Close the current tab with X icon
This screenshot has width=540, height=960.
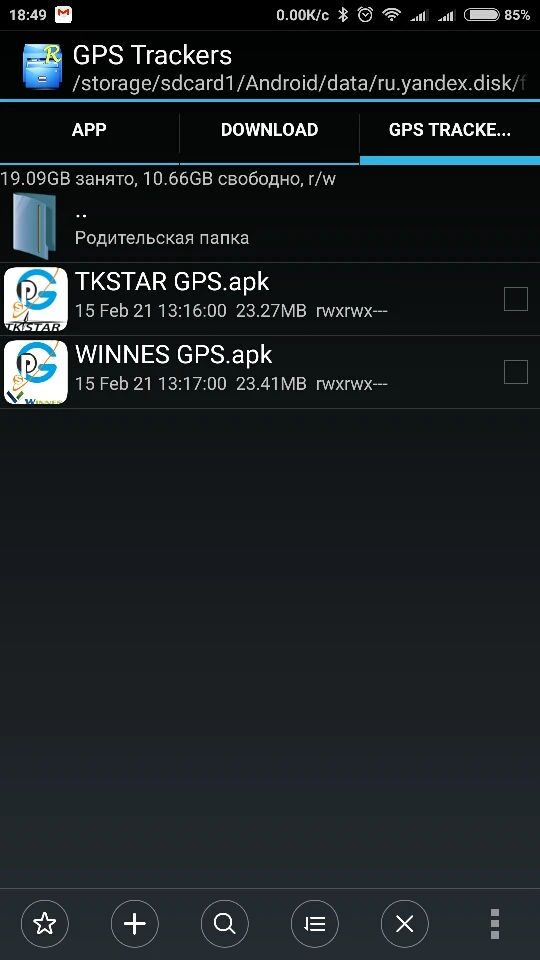pyautogui.click(x=405, y=924)
